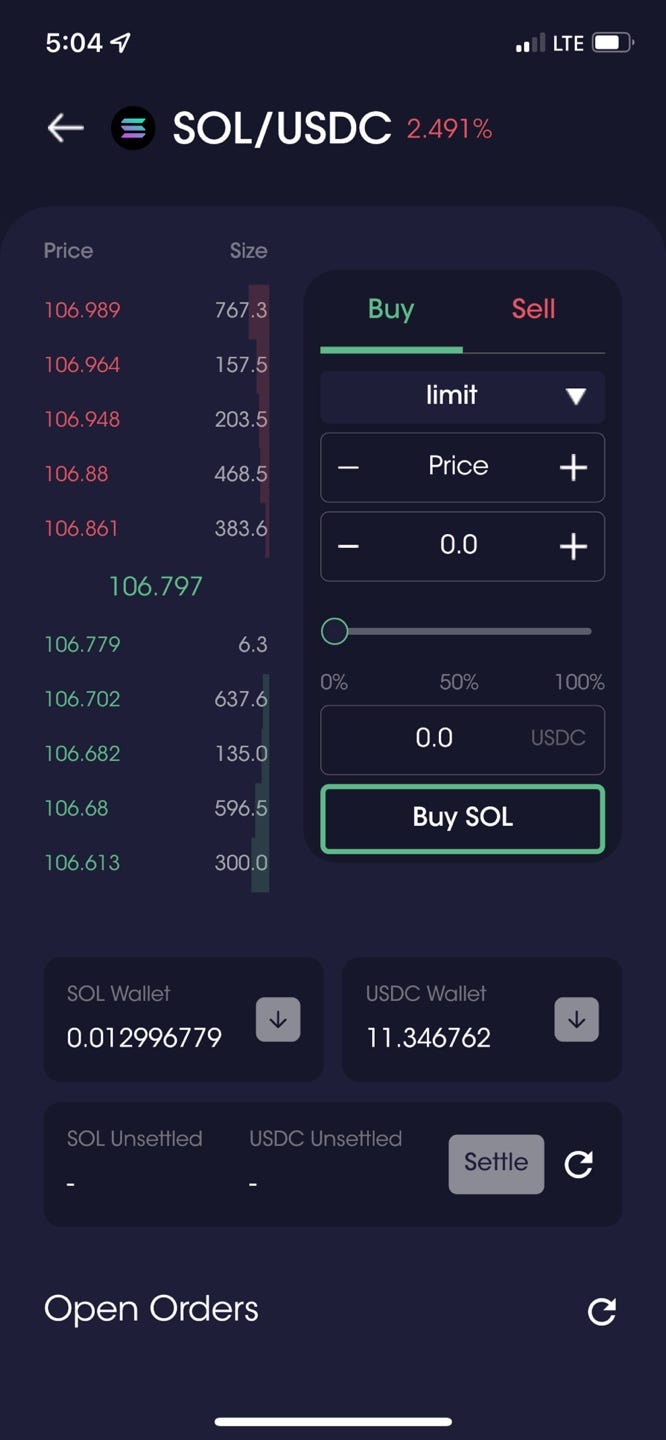Open the limit order type dropdown

click(462, 396)
